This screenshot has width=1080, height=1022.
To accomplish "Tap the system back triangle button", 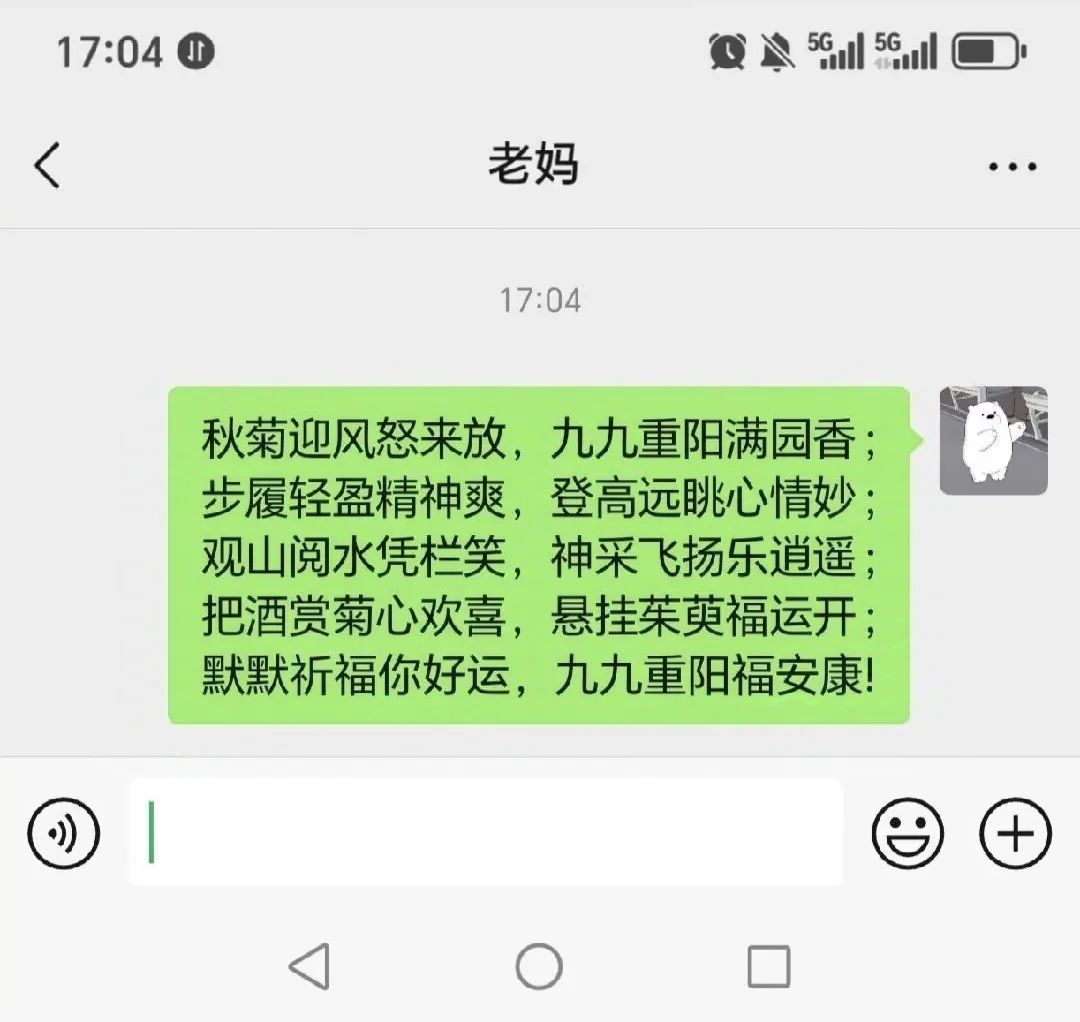I will 309,966.
